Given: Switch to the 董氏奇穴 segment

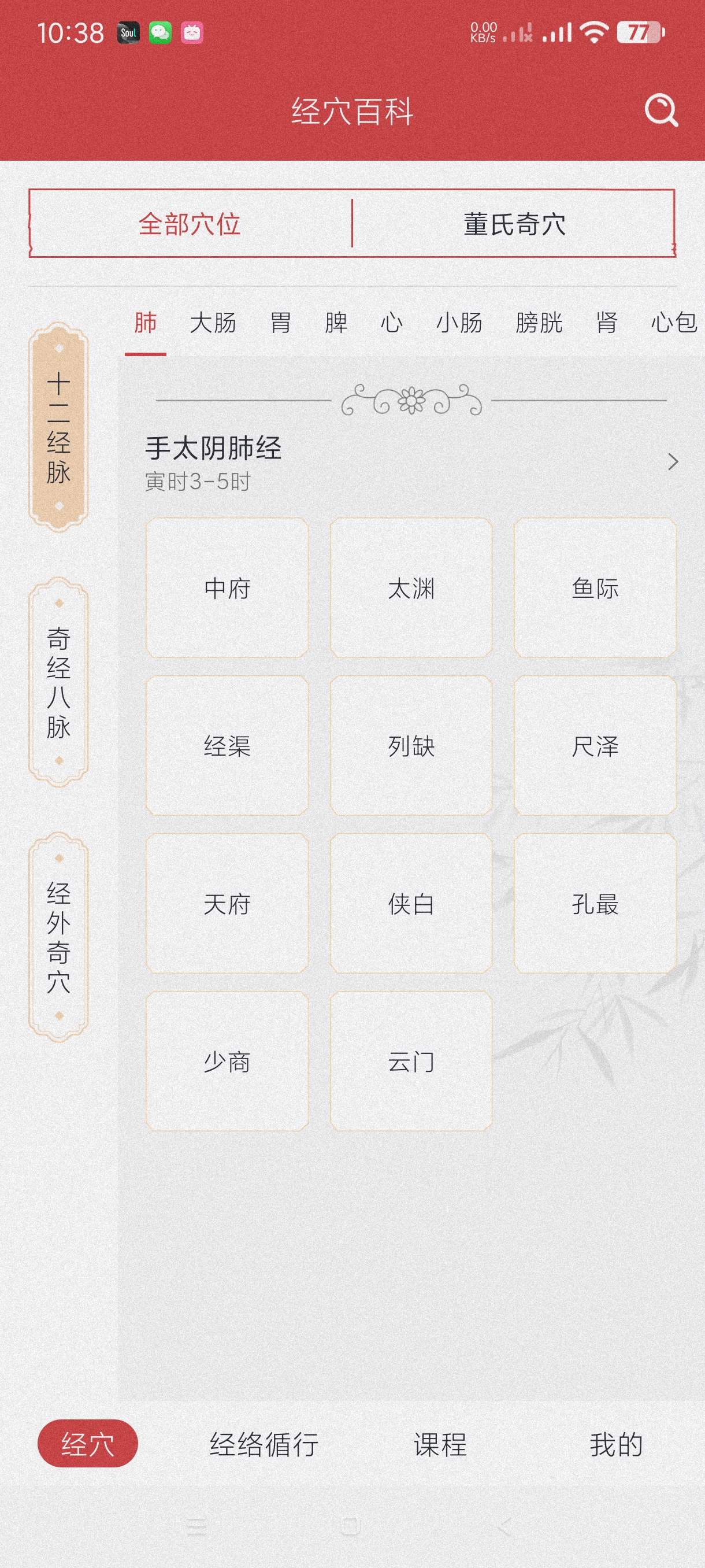Looking at the screenshot, I should 514,224.
